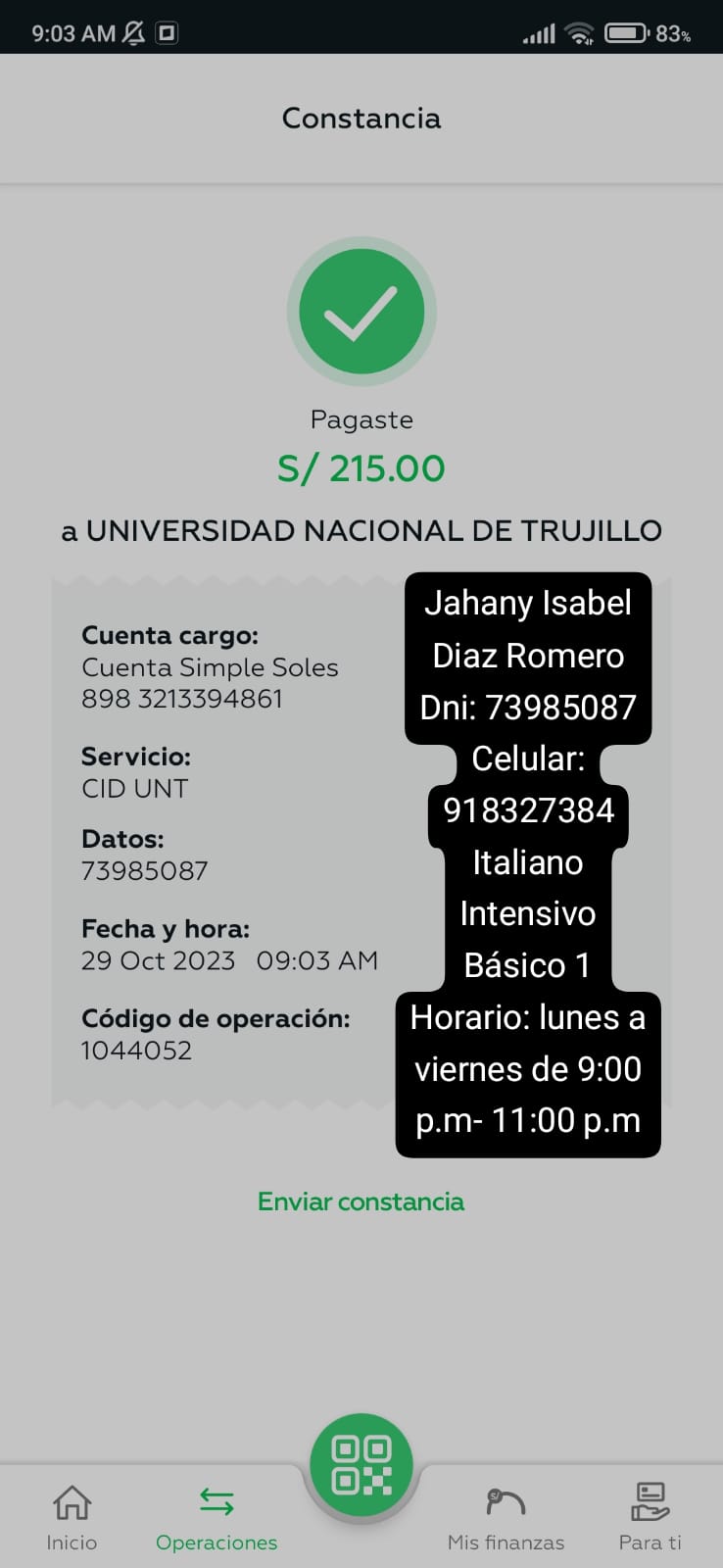Image resolution: width=723 pixels, height=1568 pixels.
Task: Switch to the Operaciones tab
Action: (217, 1518)
